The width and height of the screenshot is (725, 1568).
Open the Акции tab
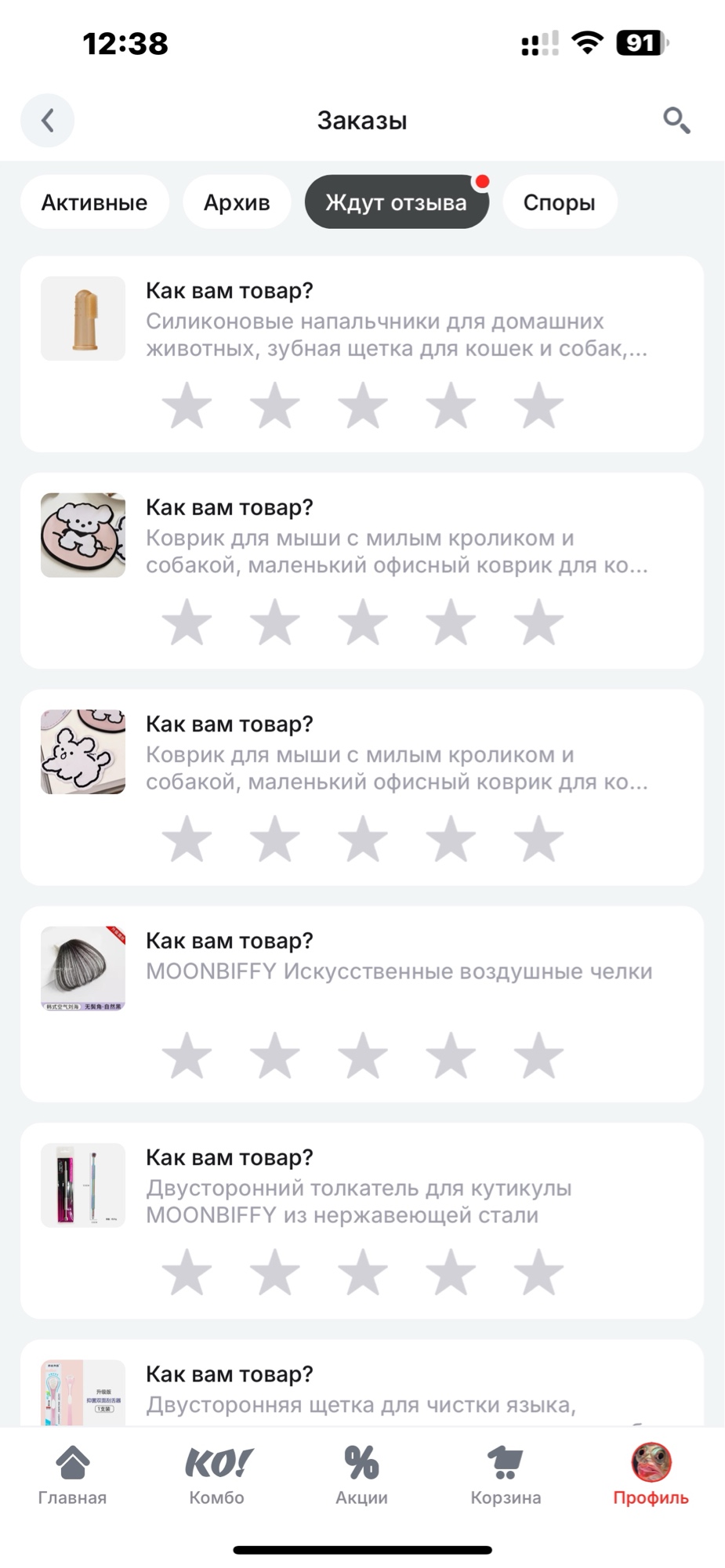coord(362,1475)
